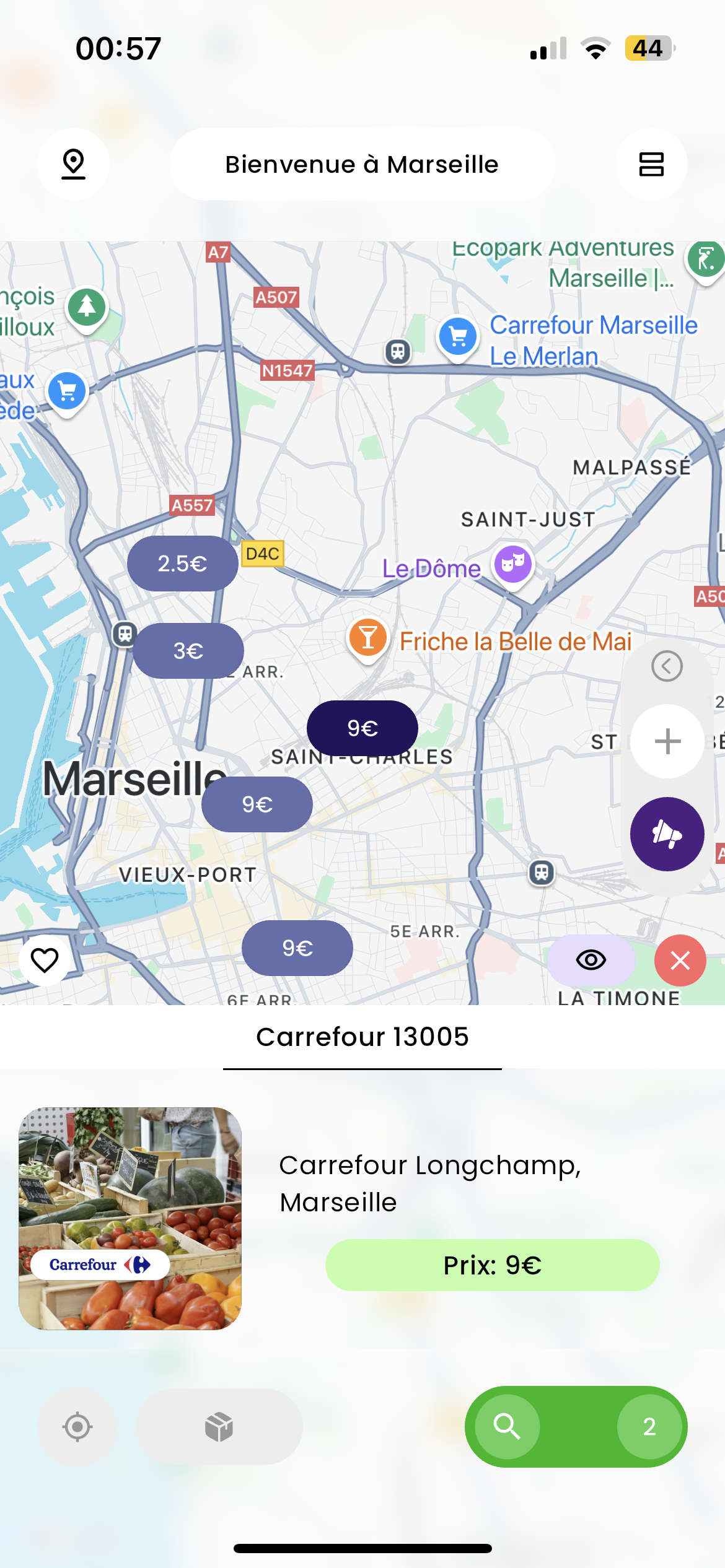Image resolution: width=725 pixels, height=1568 pixels.
Task: Select the 3€ price marker on the map
Action: click(188, 651)
